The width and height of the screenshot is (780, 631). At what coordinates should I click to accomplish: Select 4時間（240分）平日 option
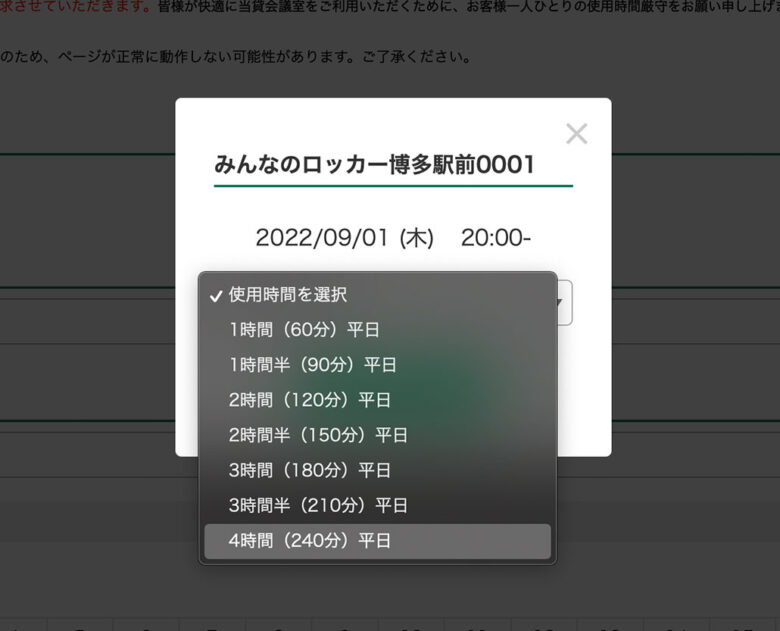coord(309,541)
